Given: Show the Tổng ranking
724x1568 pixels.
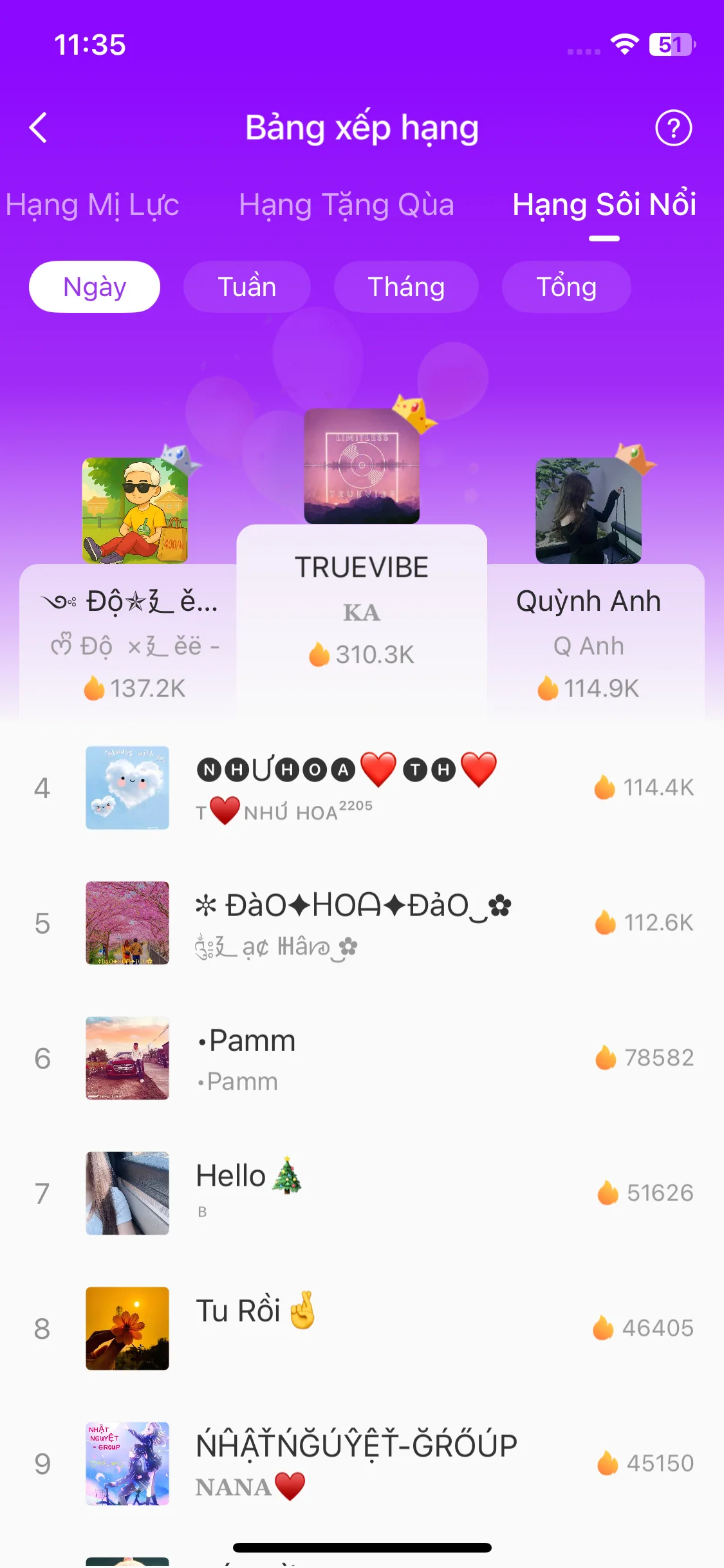Looking at the screenshot, I should point(566,287).
